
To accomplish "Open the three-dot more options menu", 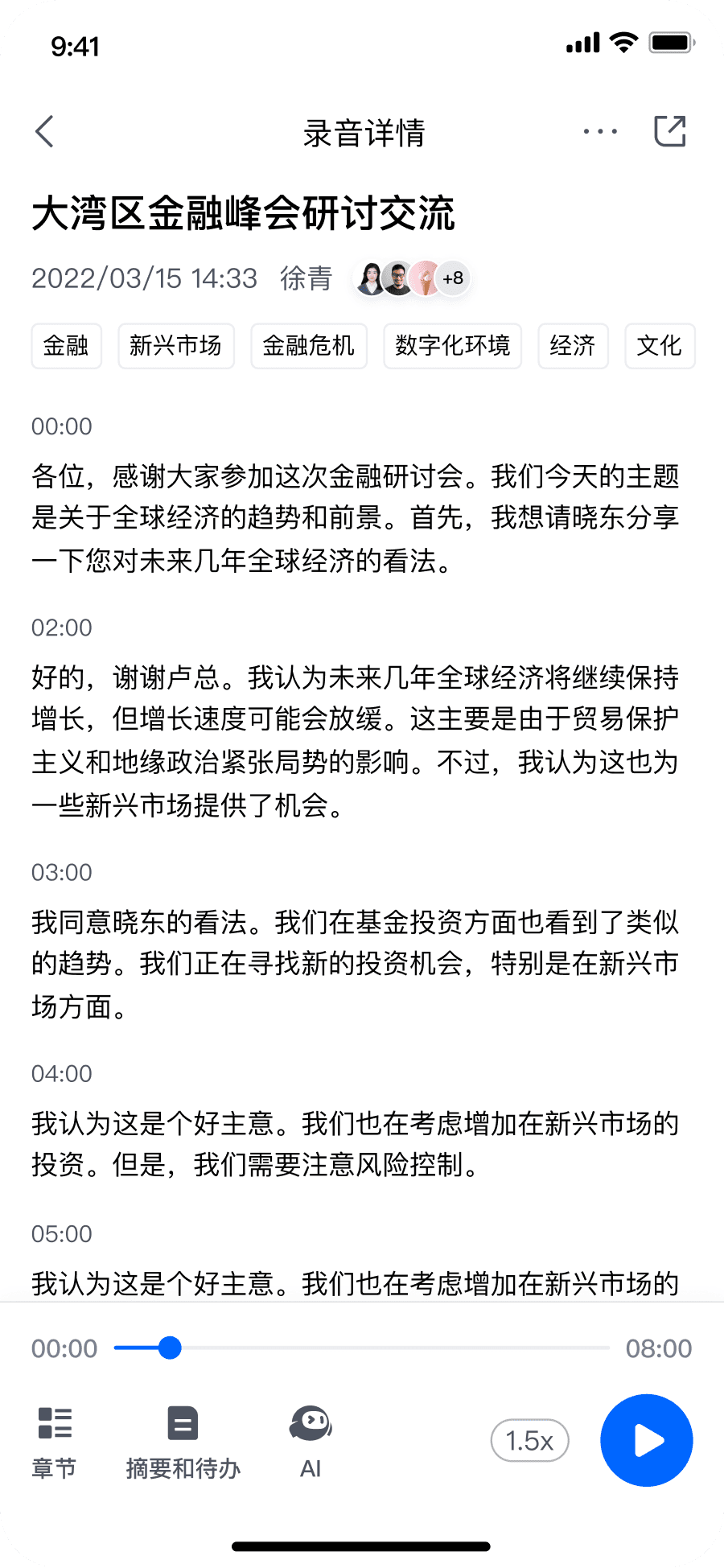I will point(600,132).
